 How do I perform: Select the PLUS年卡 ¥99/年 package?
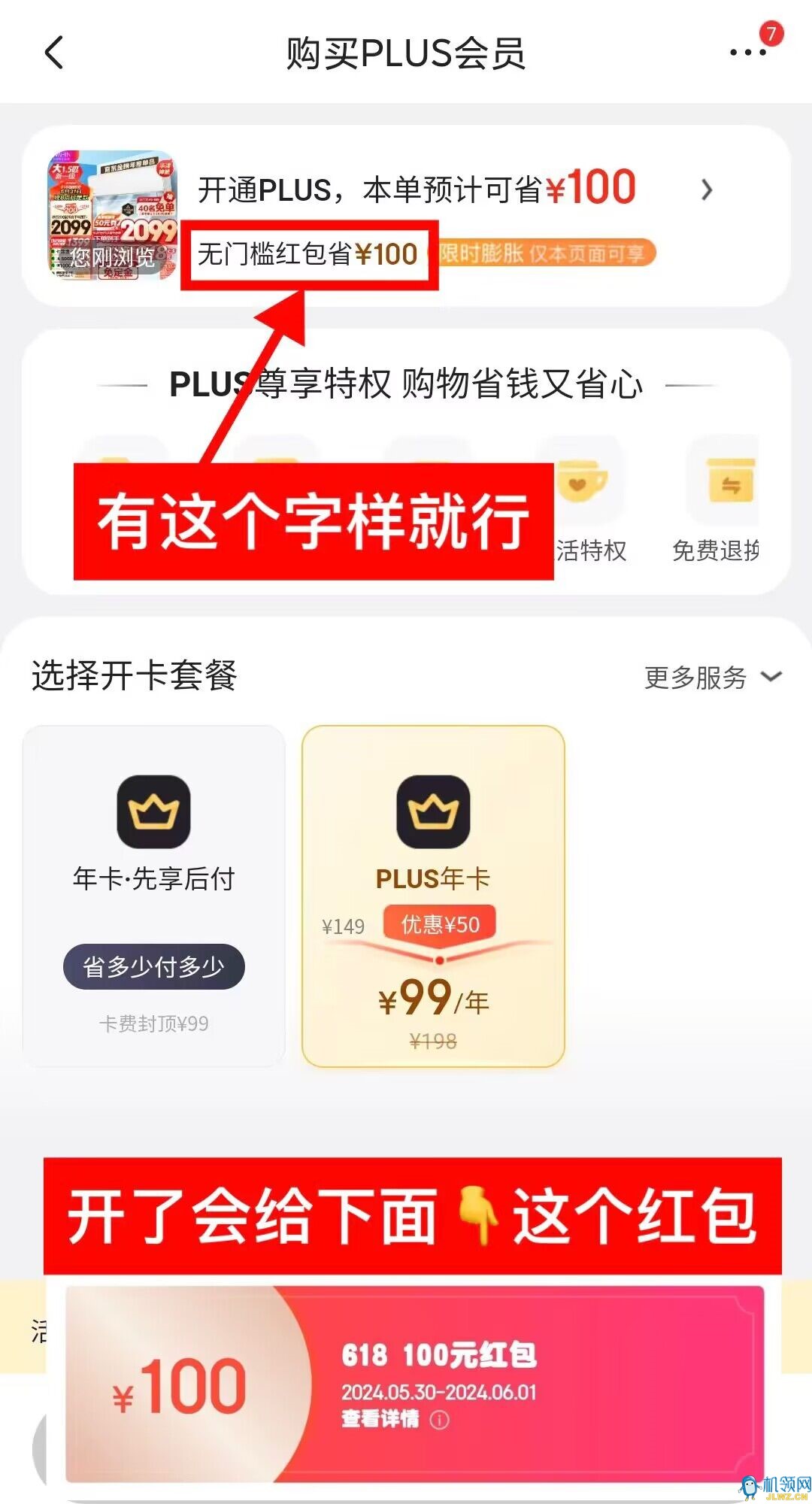click(x=433, y=895)
